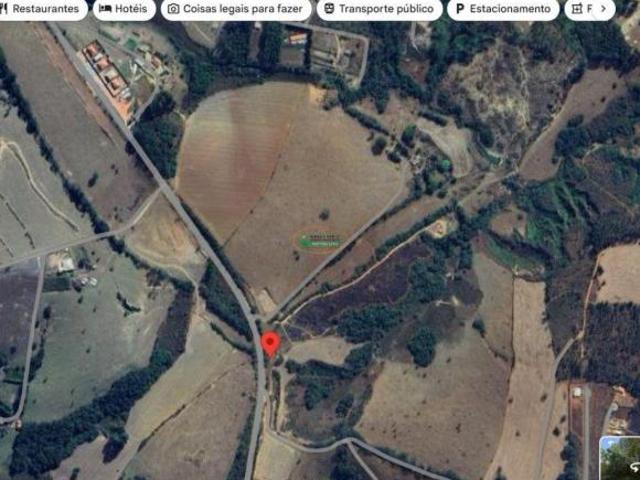This screenshot has height=480, width=640.
Task: Tap the red location pin
Action: pos(270,345)
